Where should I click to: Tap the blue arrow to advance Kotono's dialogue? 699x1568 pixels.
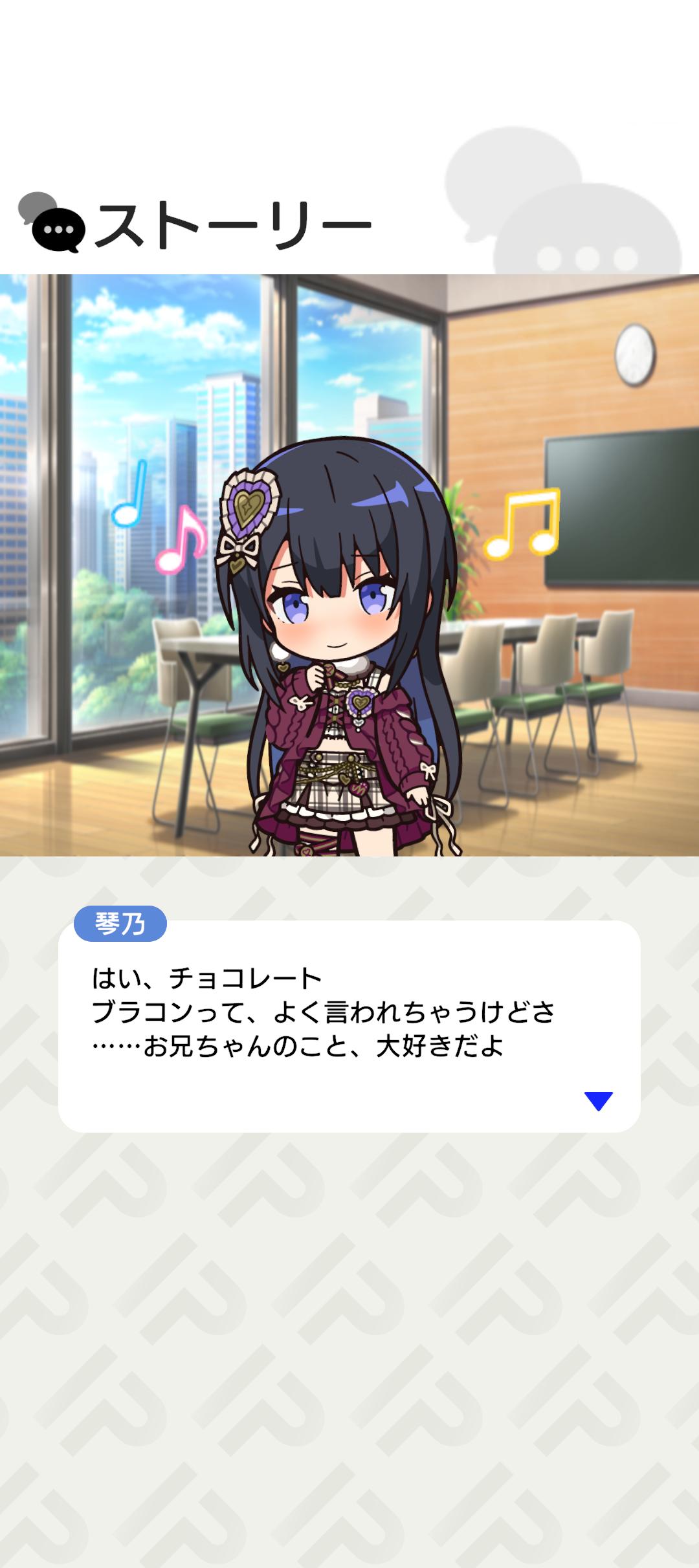[598, 1100]
